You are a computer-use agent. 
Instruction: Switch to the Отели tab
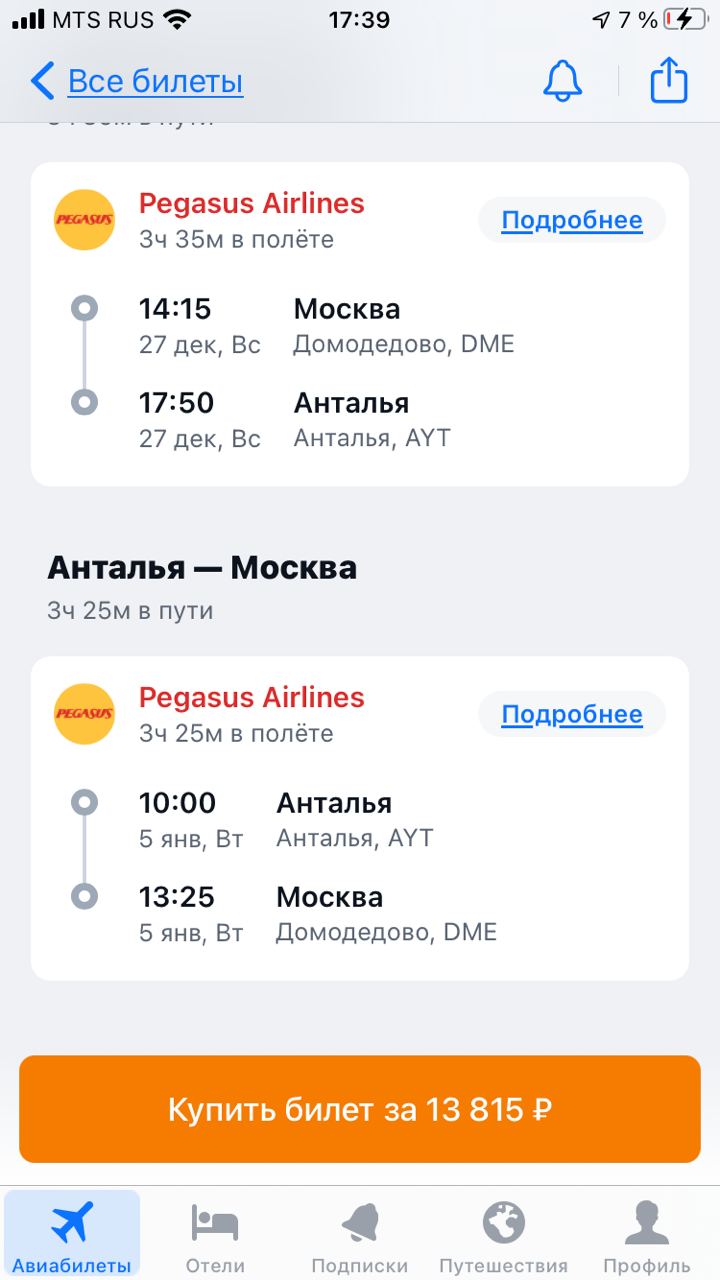click(215, 1237)
